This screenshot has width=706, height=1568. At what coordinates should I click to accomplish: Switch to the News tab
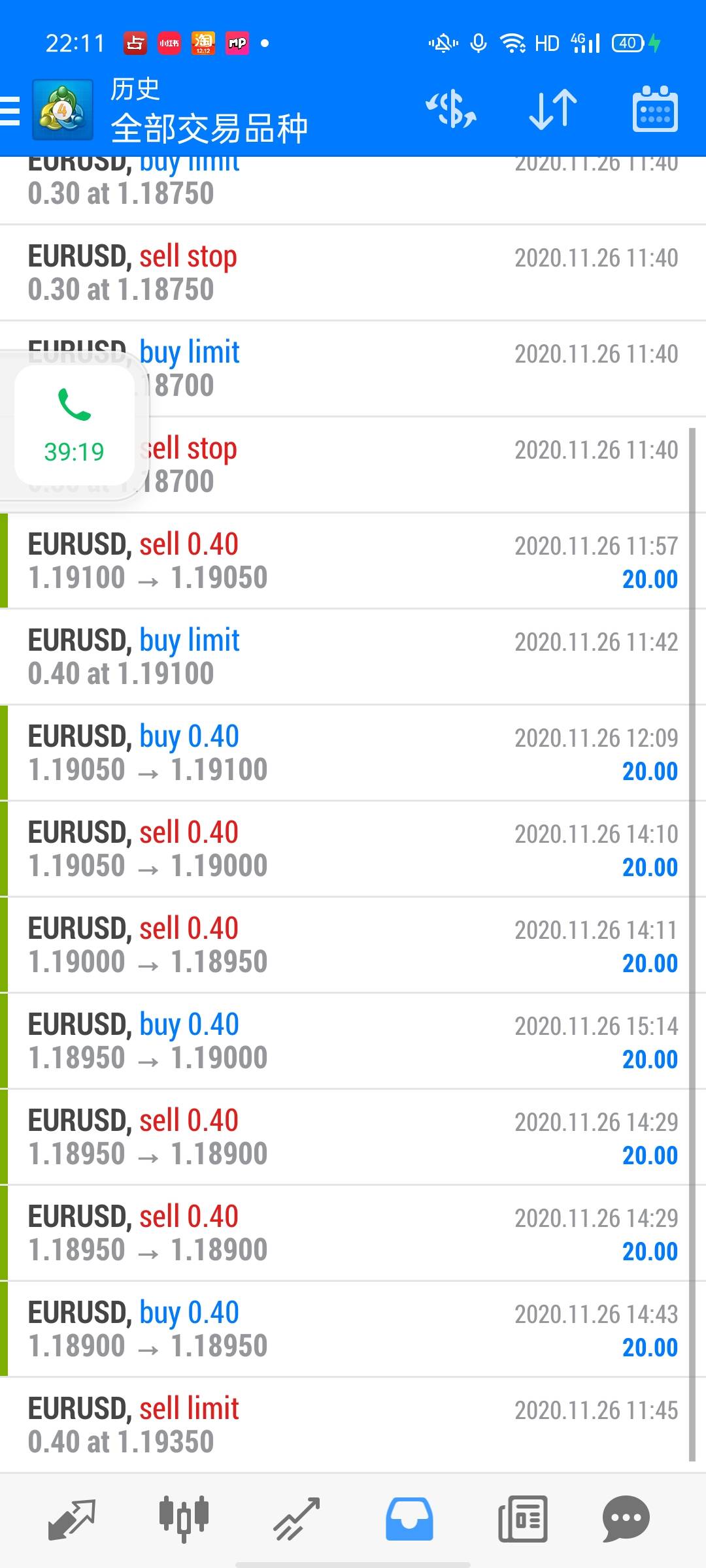tap(522, 1518)
